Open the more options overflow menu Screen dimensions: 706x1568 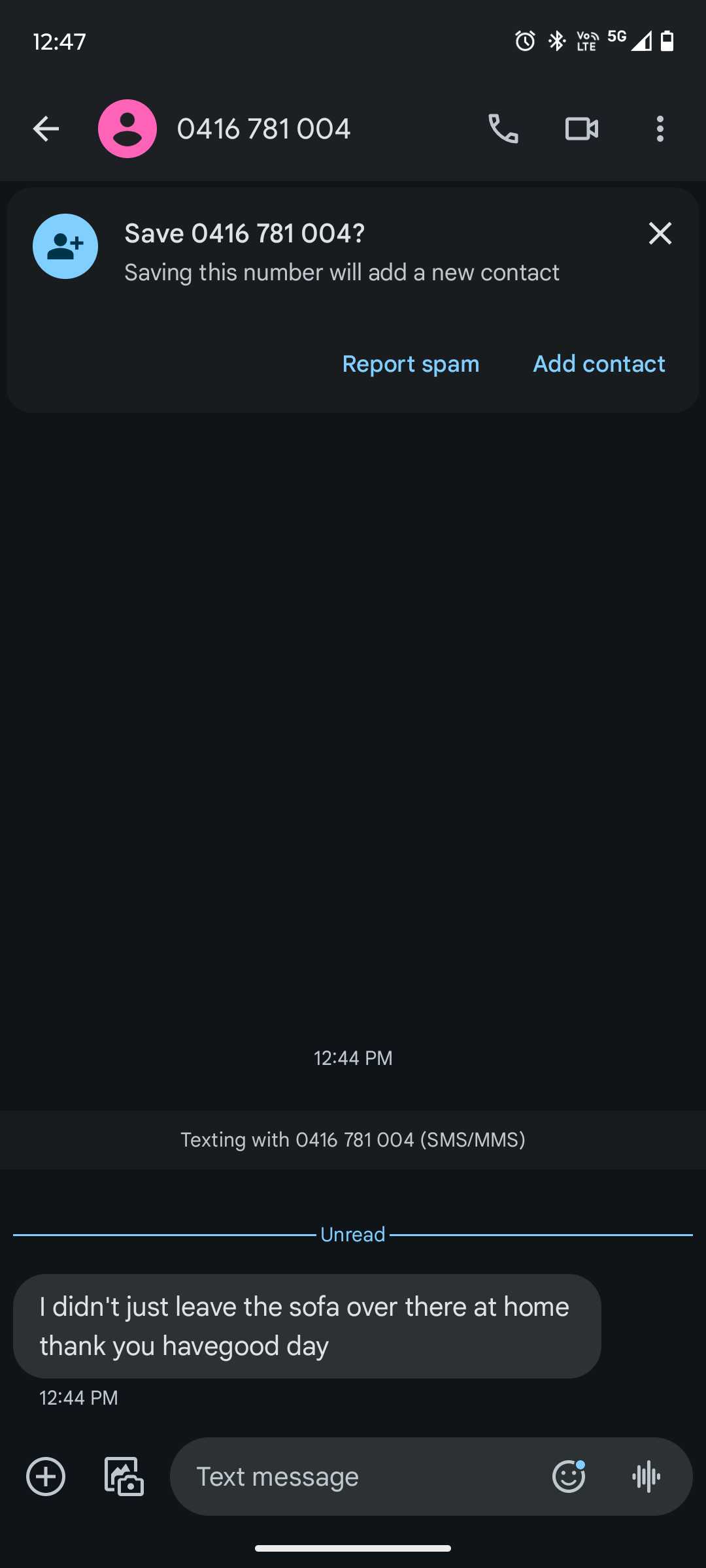660,129
